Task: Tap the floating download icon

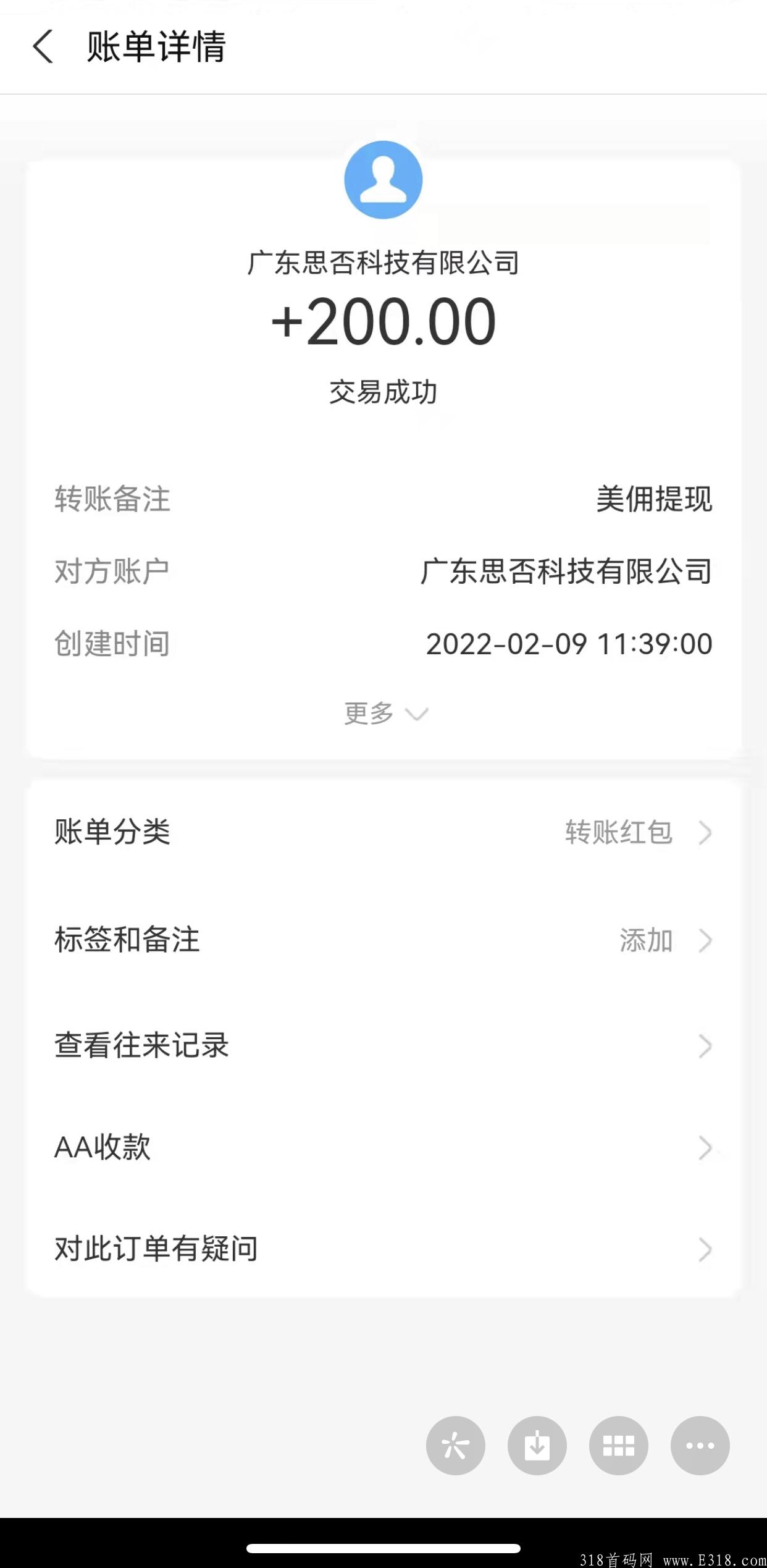Action: (537, 1446)
